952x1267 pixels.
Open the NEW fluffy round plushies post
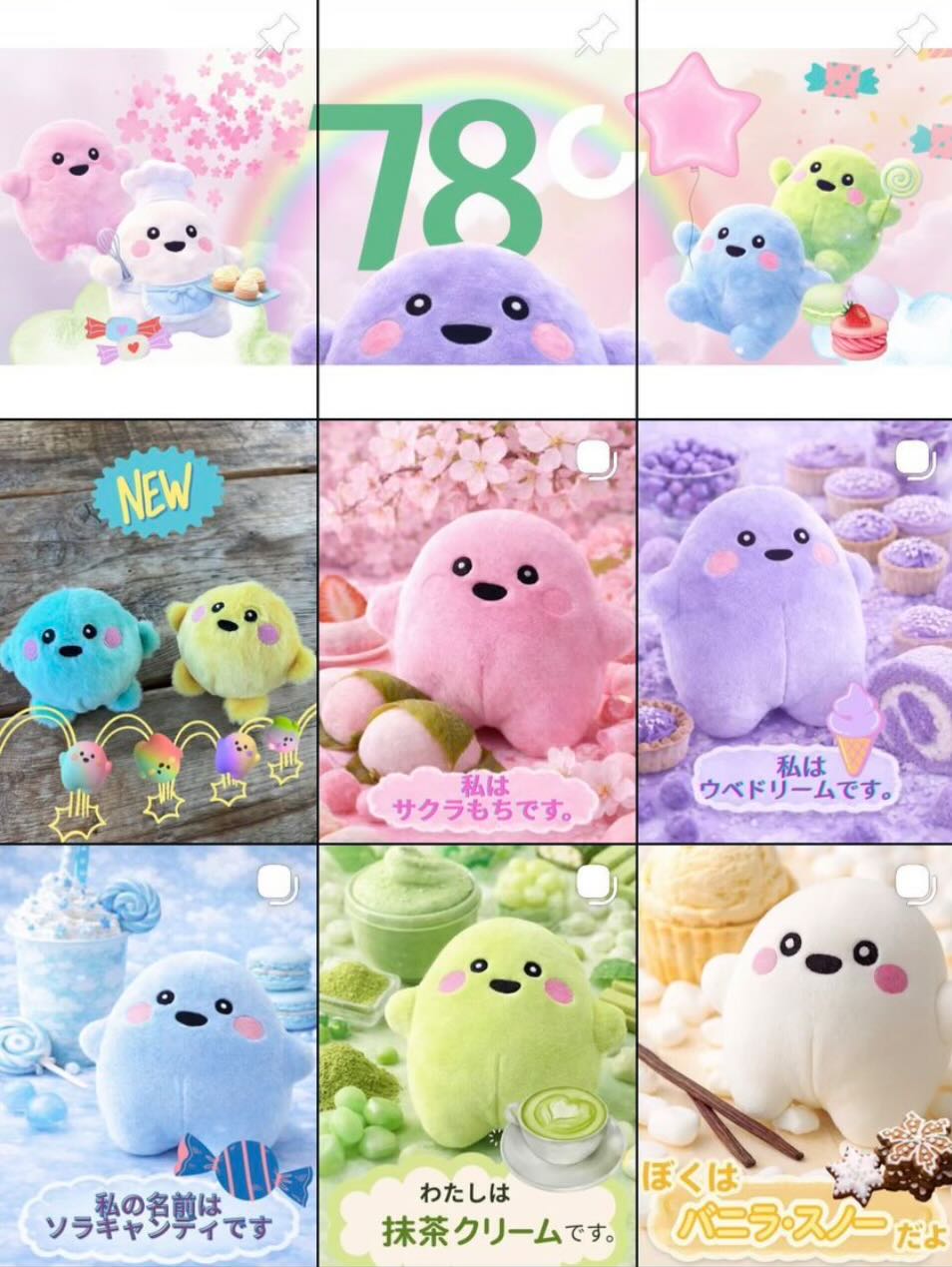[x=158, y=631]
